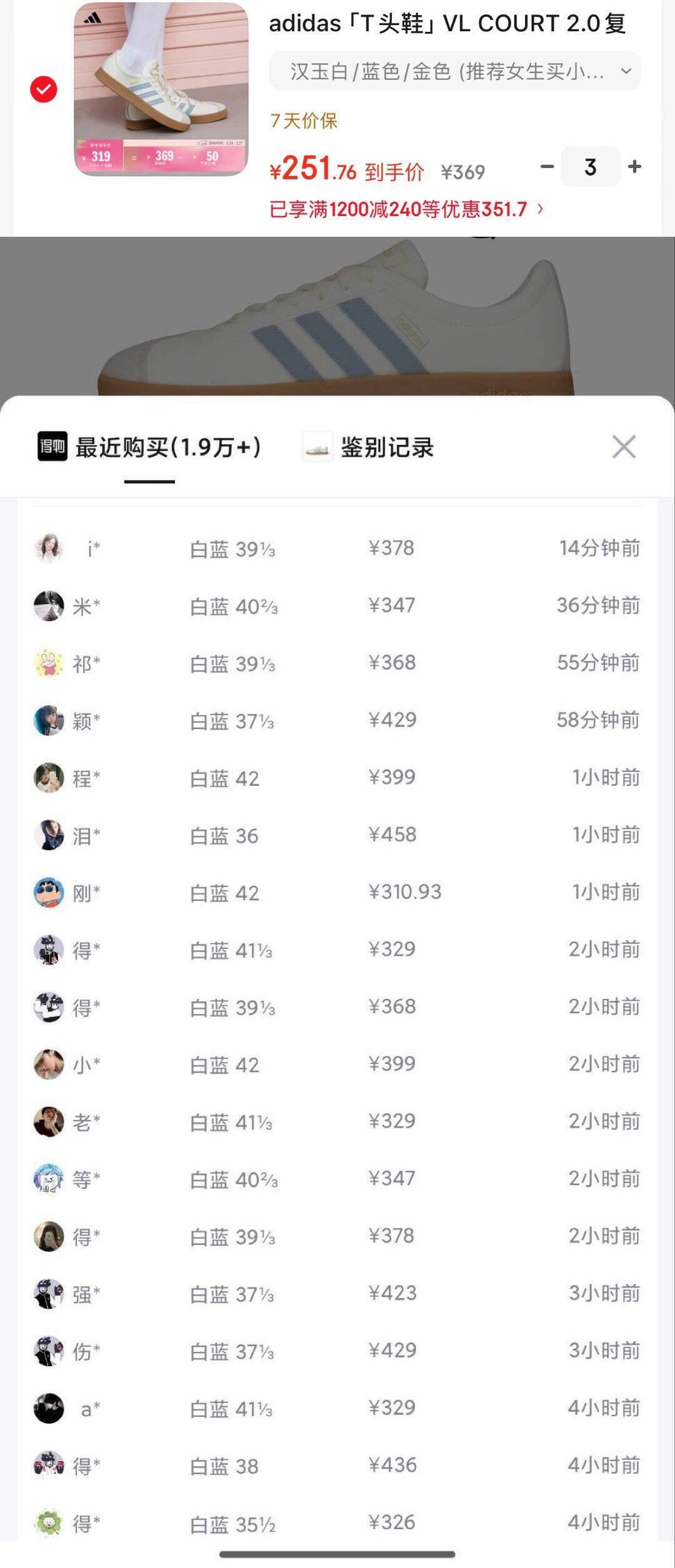Click the sneaker icon next to 鉴别记录
The width and height of the screenshot is (675, 1568).
(317, 447)
